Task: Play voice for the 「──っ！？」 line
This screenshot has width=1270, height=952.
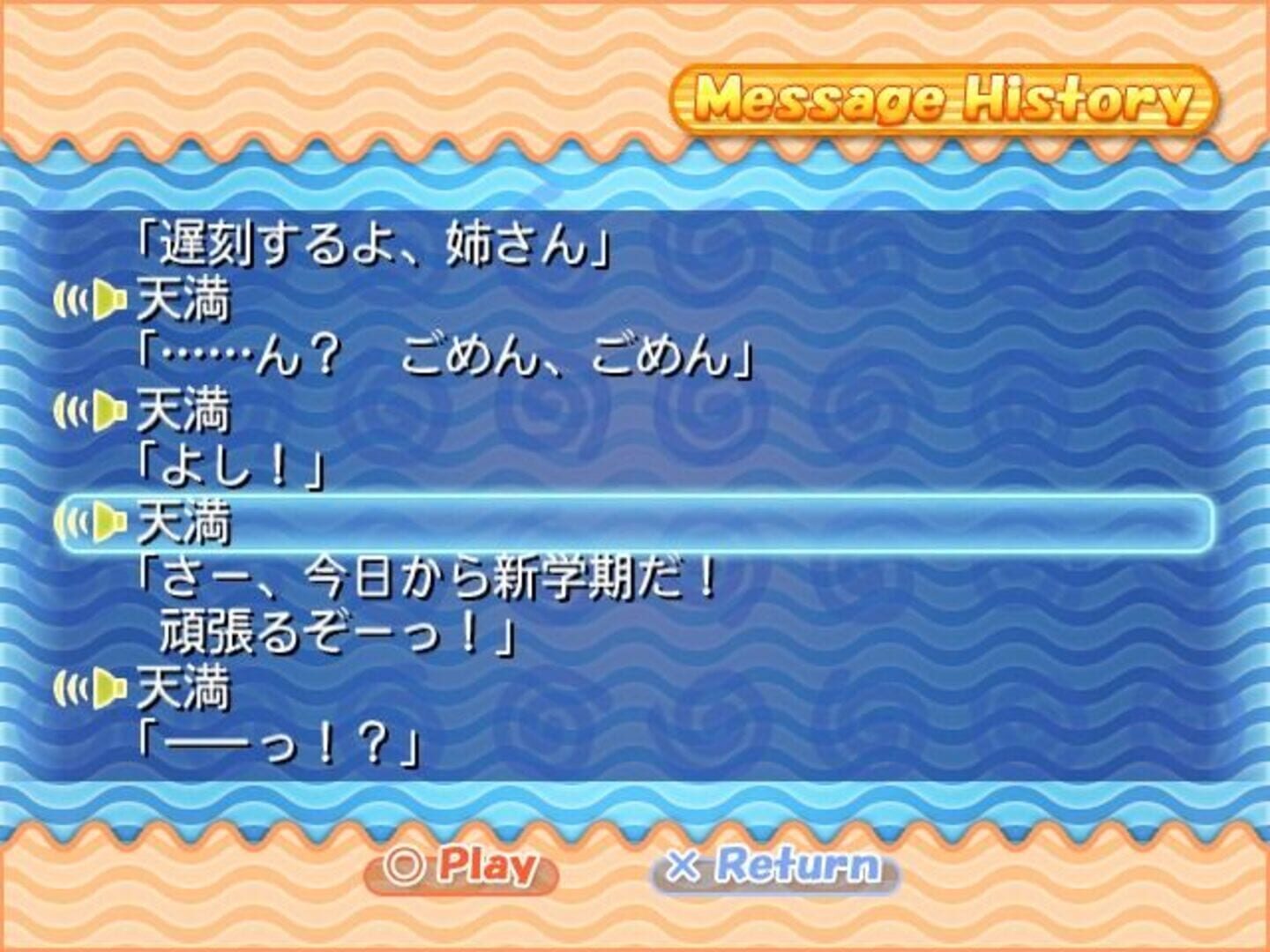Action: [91, 688]
